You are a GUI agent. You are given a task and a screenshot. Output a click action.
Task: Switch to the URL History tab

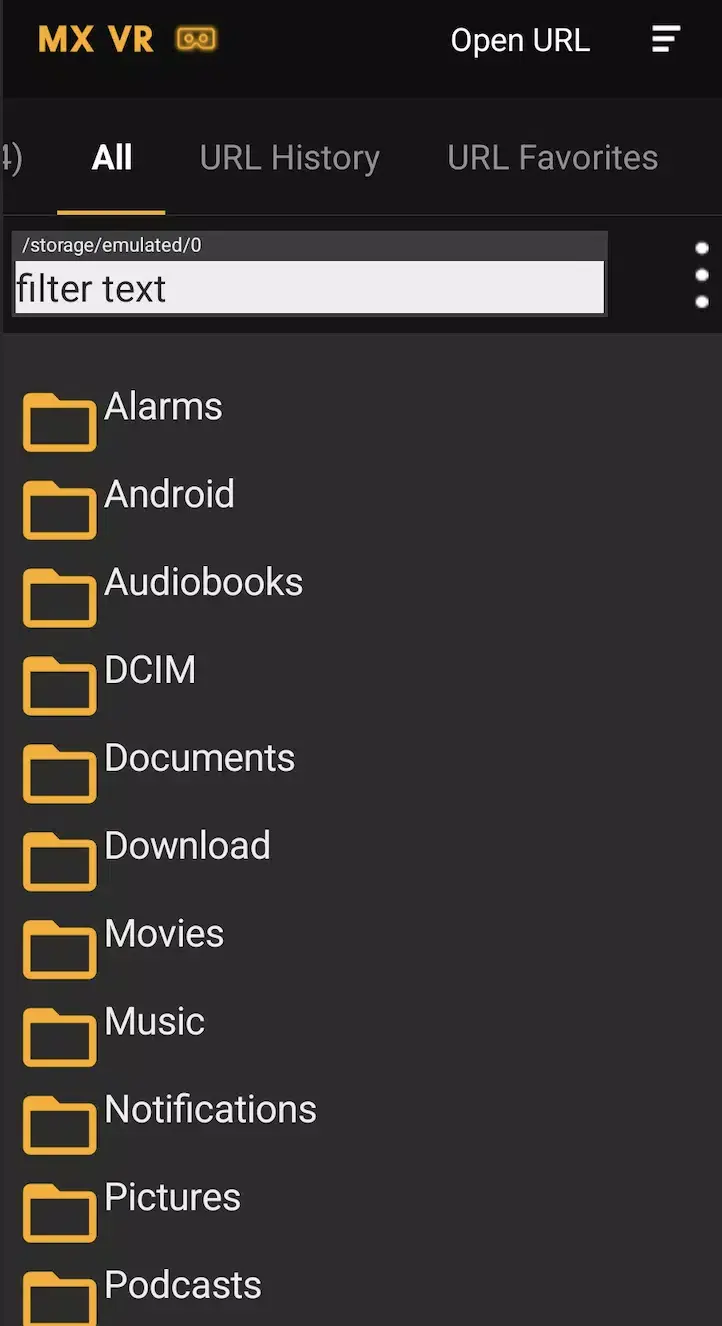pyautogui.click(x=289, y=157)
